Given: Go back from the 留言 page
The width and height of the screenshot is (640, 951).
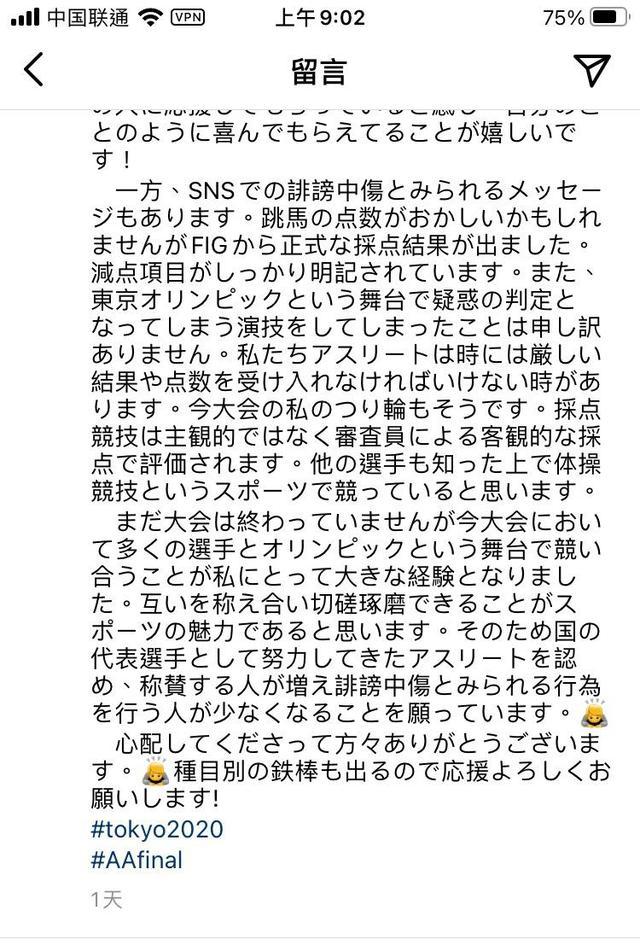Looking at the screenshot, I should tap(34, 70).
